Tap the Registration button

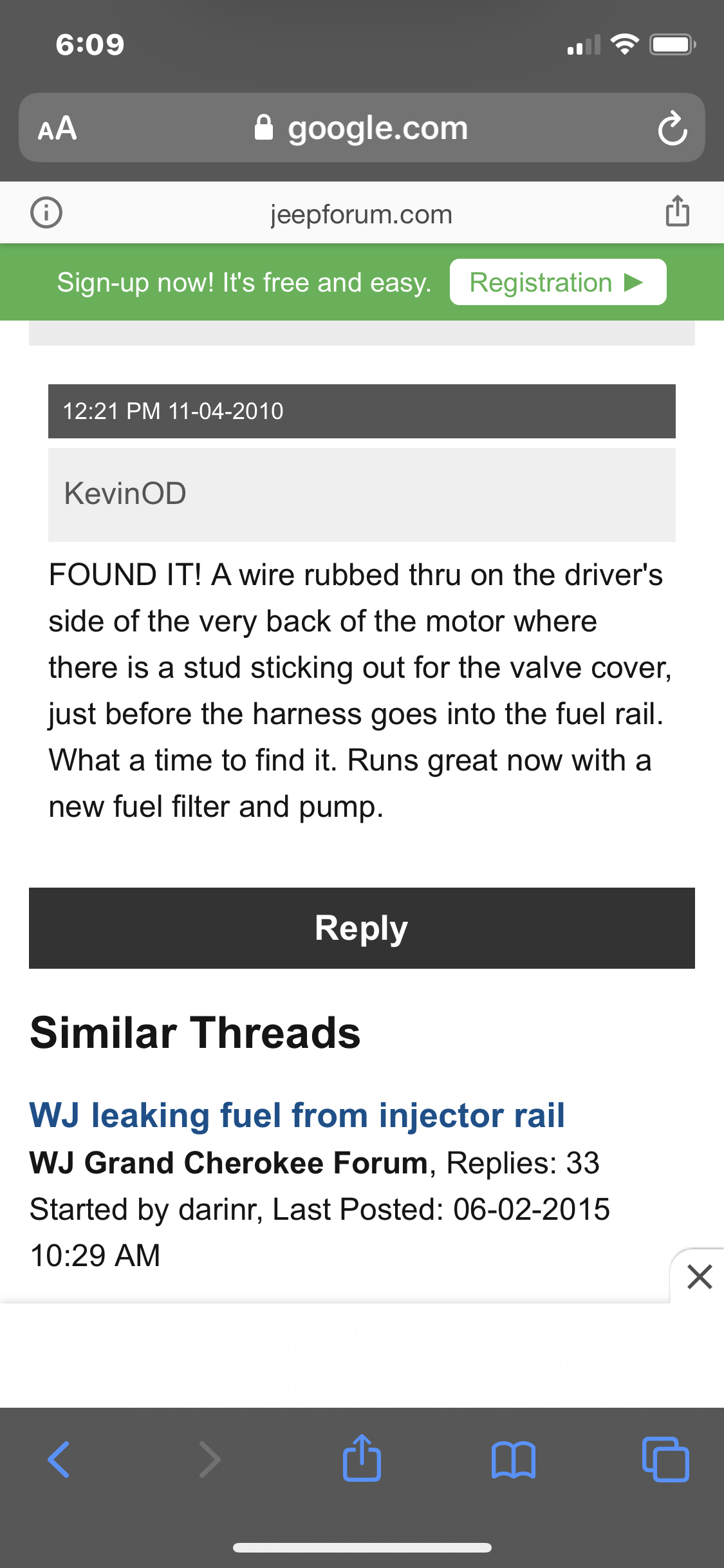click(557, 283)
